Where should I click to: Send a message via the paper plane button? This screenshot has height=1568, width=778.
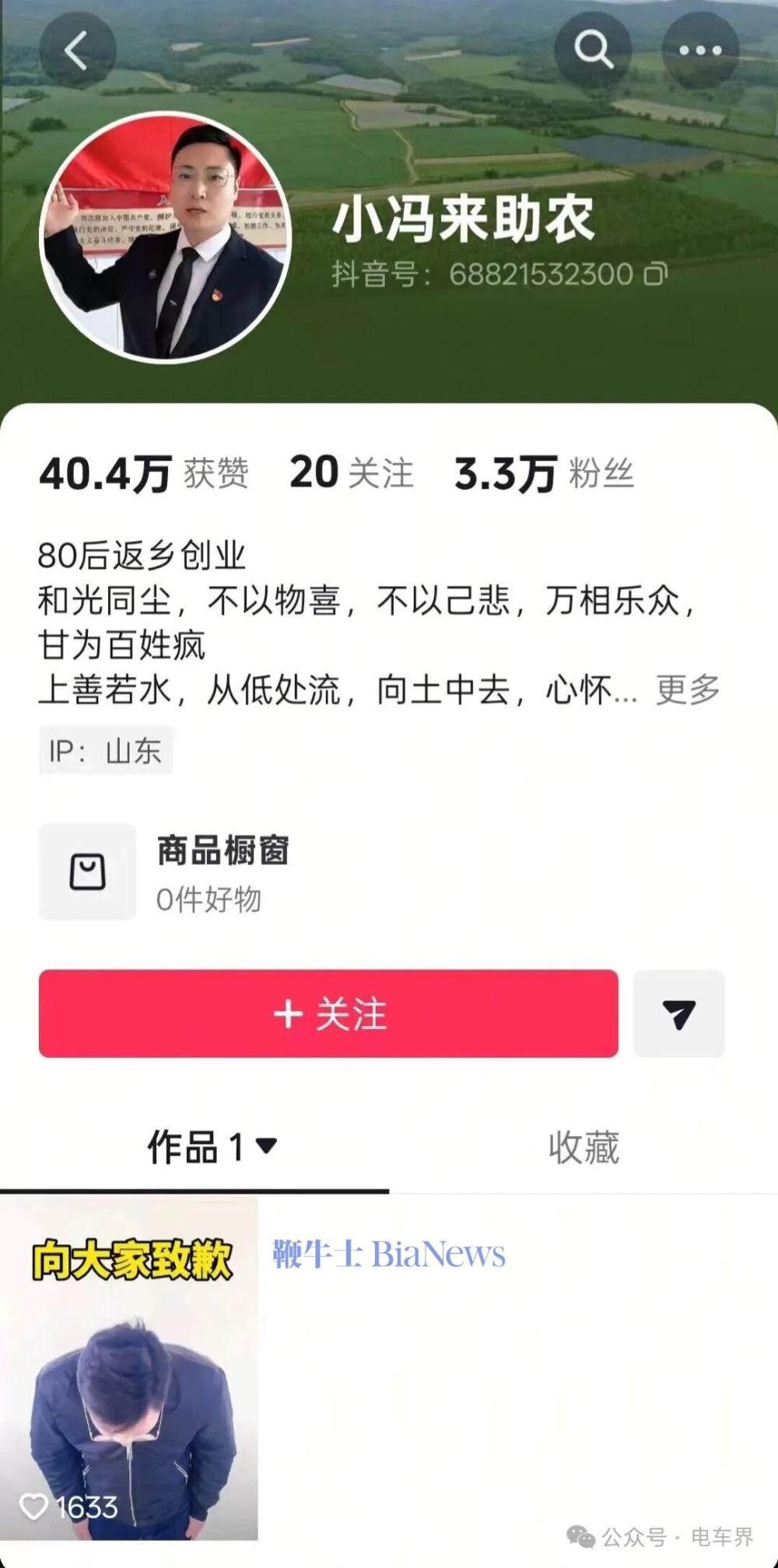678,1014
